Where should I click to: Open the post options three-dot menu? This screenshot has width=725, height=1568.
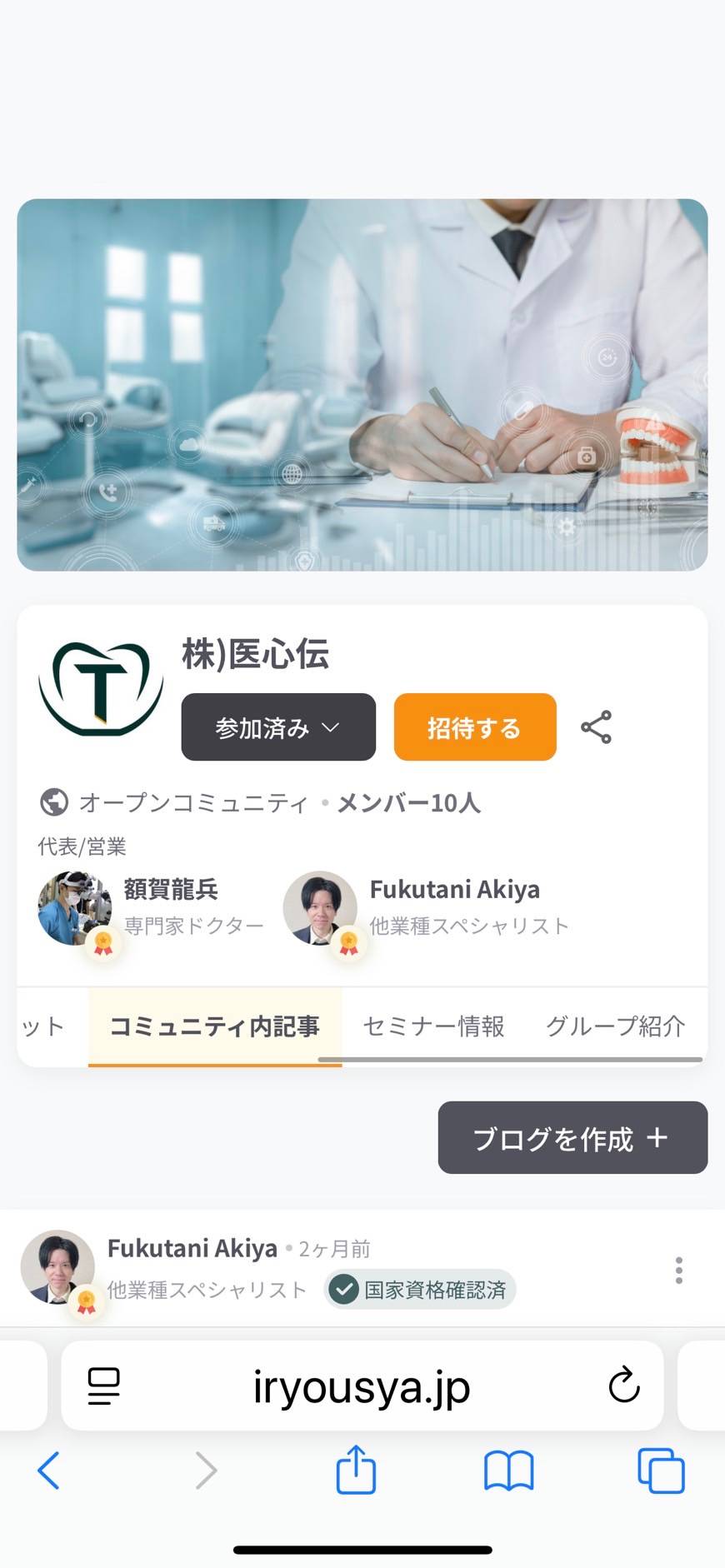pyautogui.click(x=678, y=1269)
